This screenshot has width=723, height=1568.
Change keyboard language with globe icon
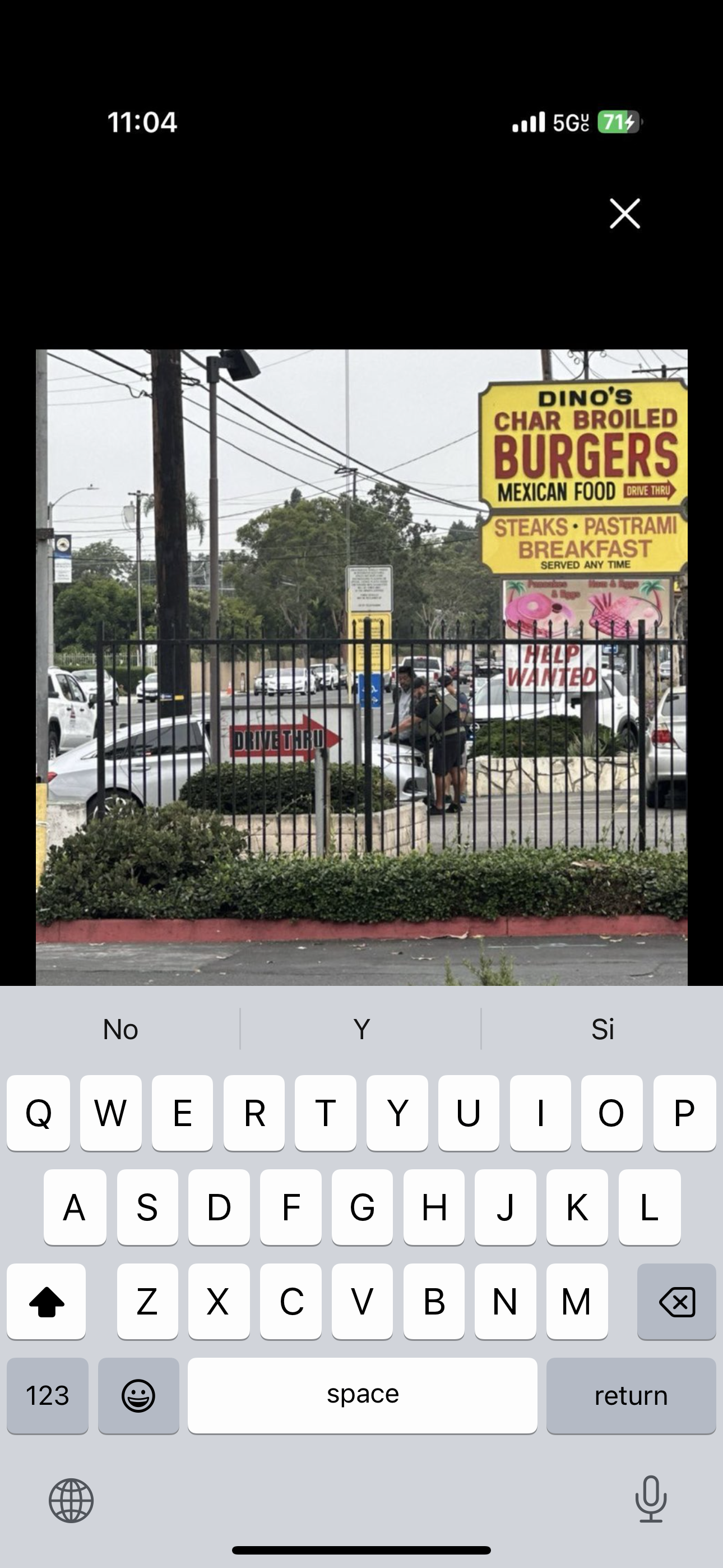(x=71, y=1501)
